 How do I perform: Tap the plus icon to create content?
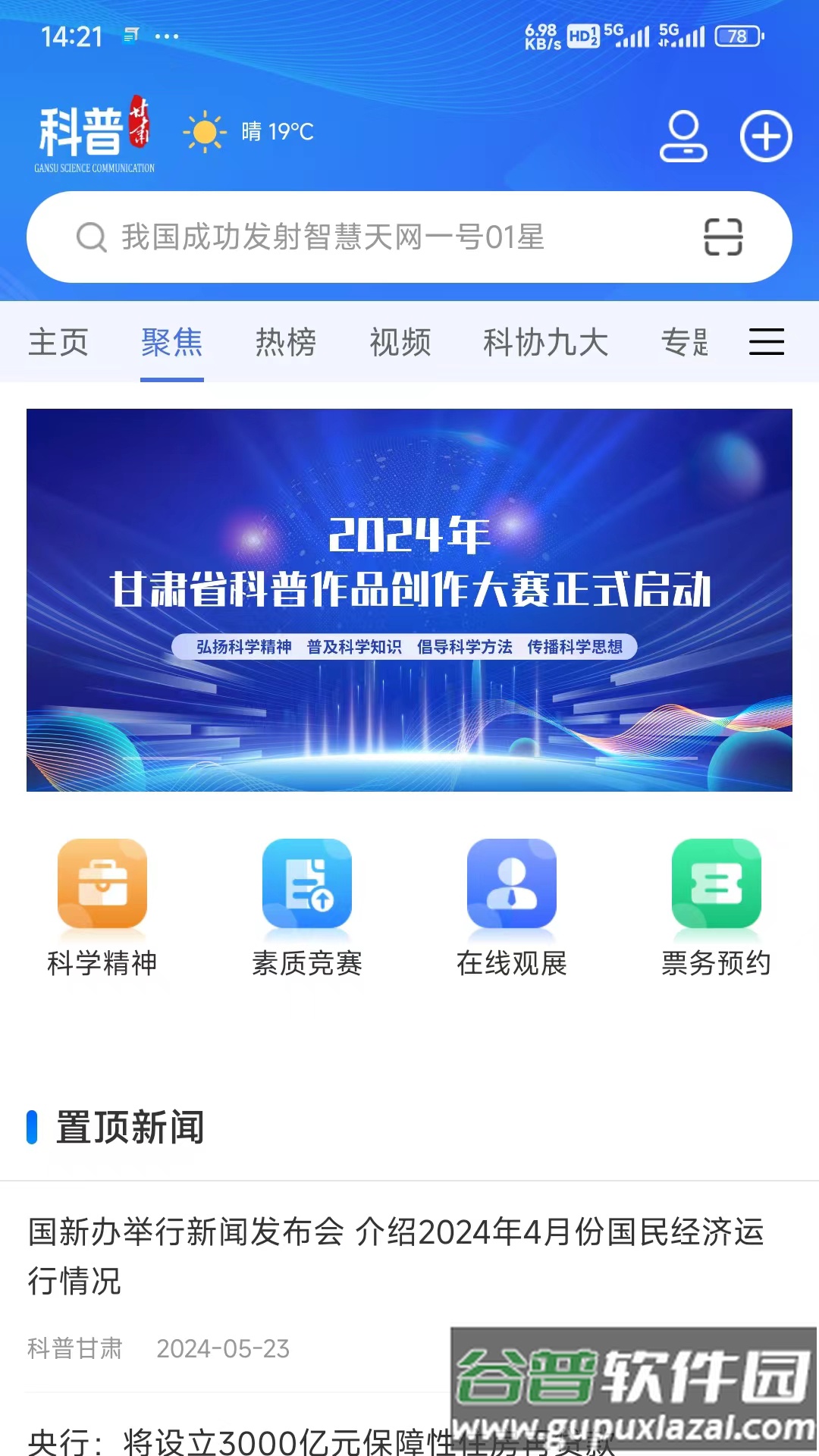766,135
